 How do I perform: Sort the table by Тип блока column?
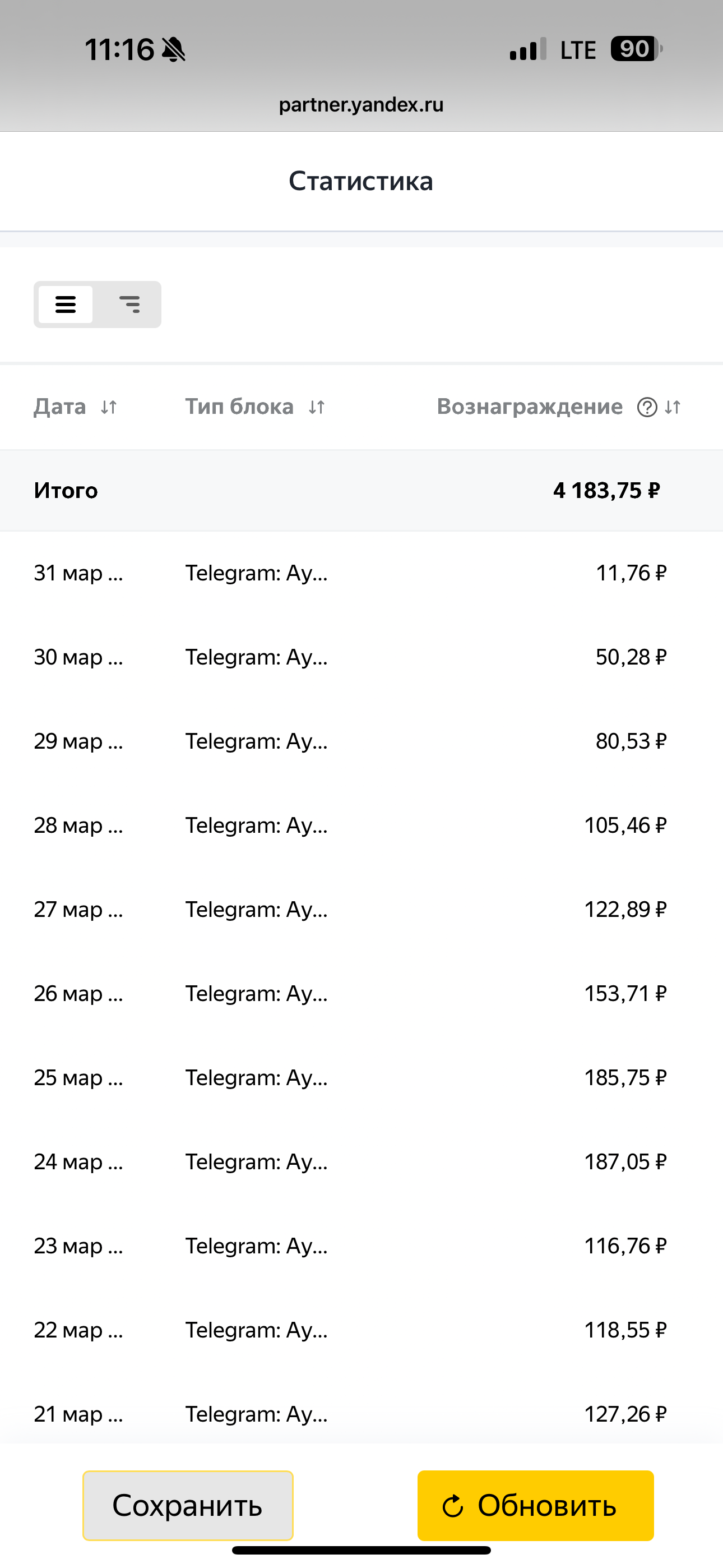(317, 407)
